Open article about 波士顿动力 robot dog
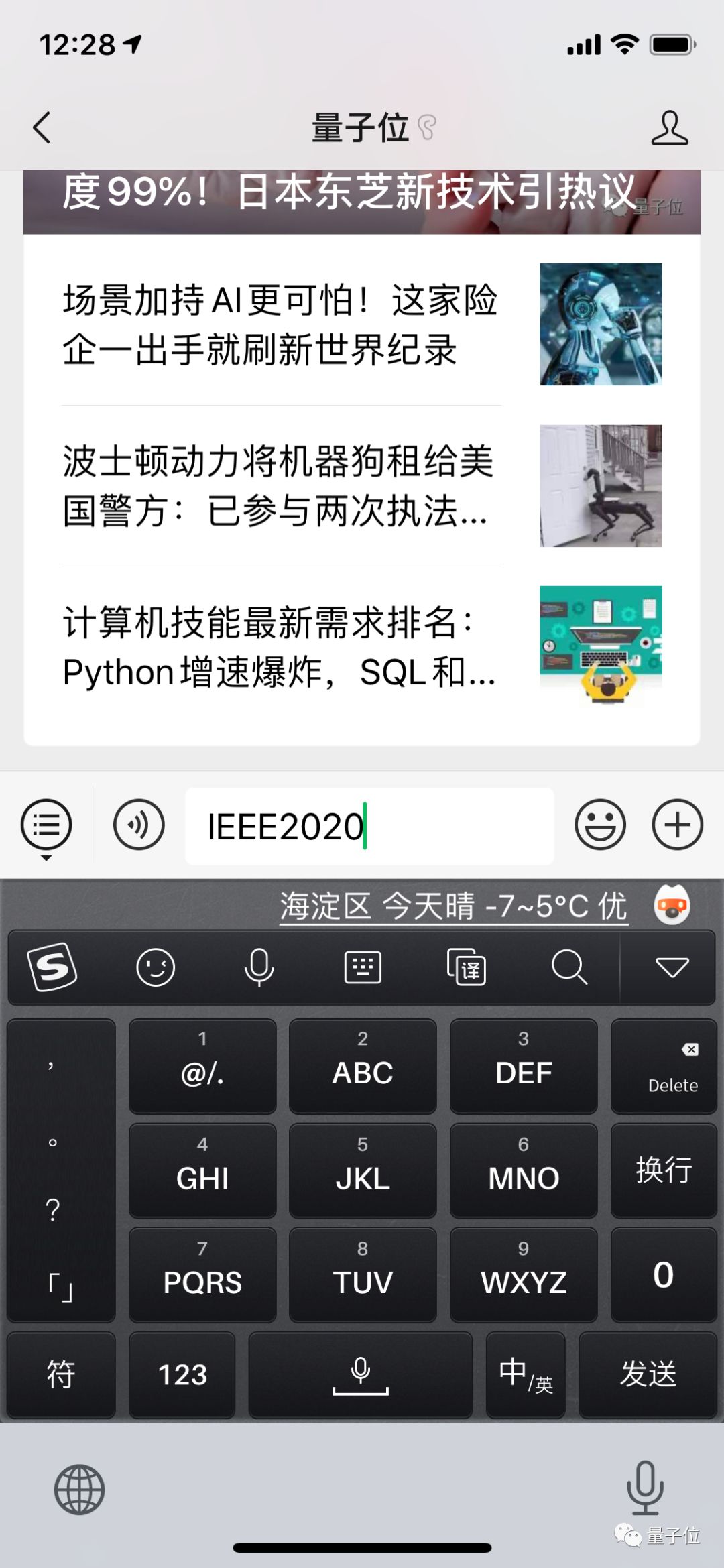This screenshot has height=1568, width=724. [280, 486]
